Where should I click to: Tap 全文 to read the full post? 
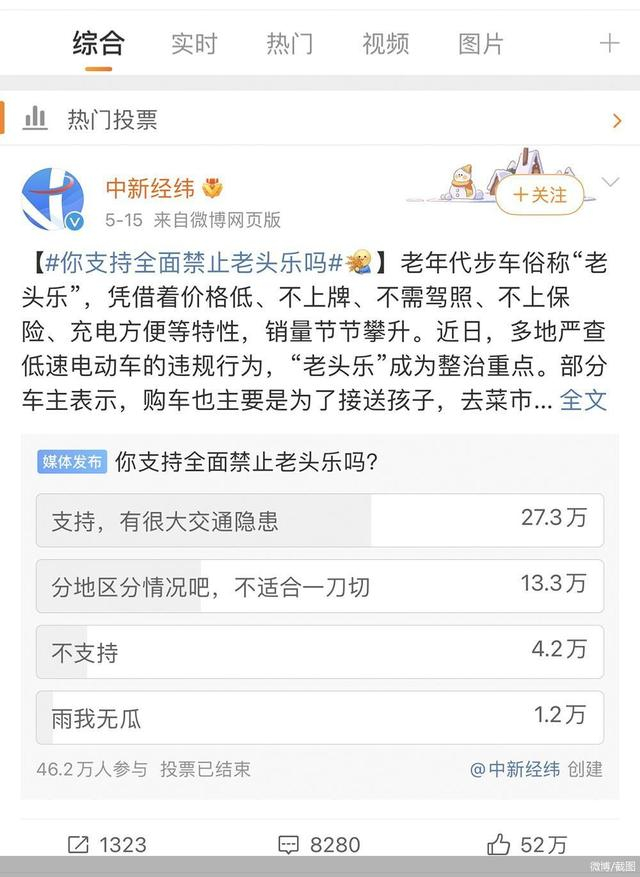tap(583, 400)
